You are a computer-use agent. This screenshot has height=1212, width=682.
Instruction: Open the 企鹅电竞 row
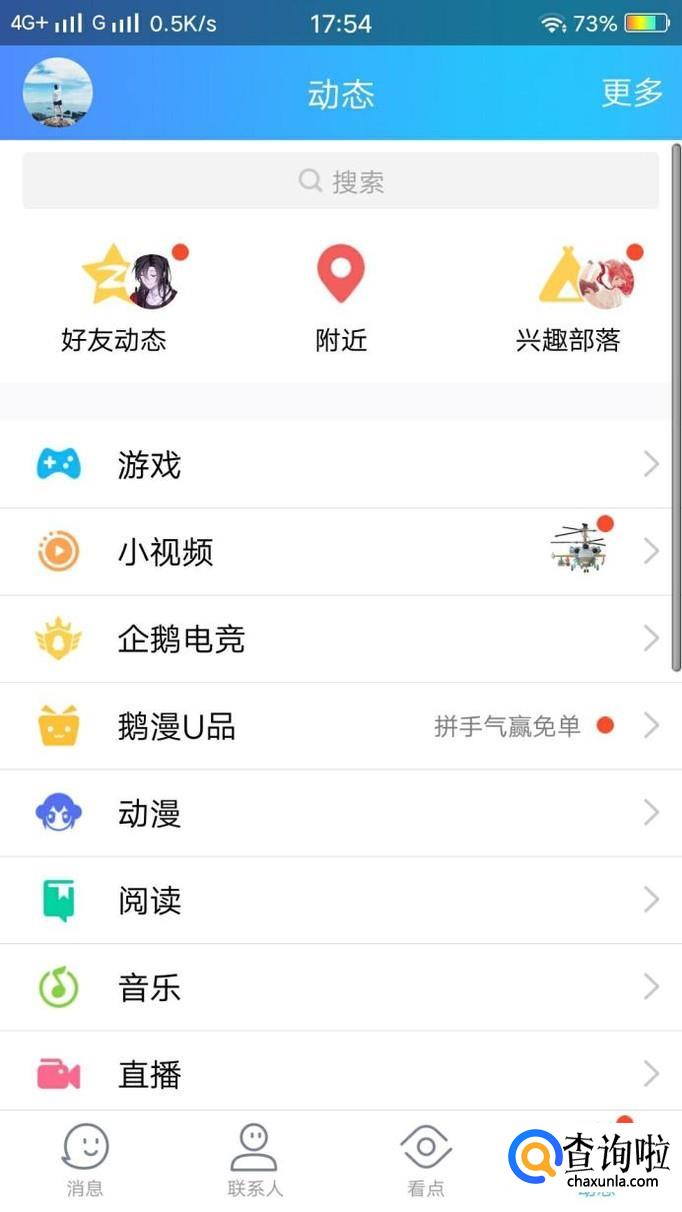tap(340, 638)
